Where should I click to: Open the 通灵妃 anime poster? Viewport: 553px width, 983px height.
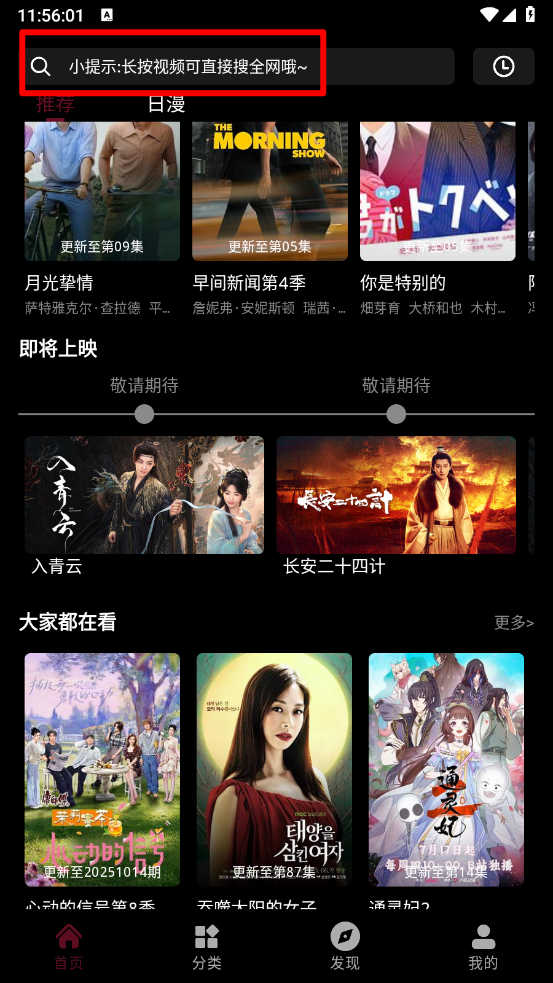446,770
